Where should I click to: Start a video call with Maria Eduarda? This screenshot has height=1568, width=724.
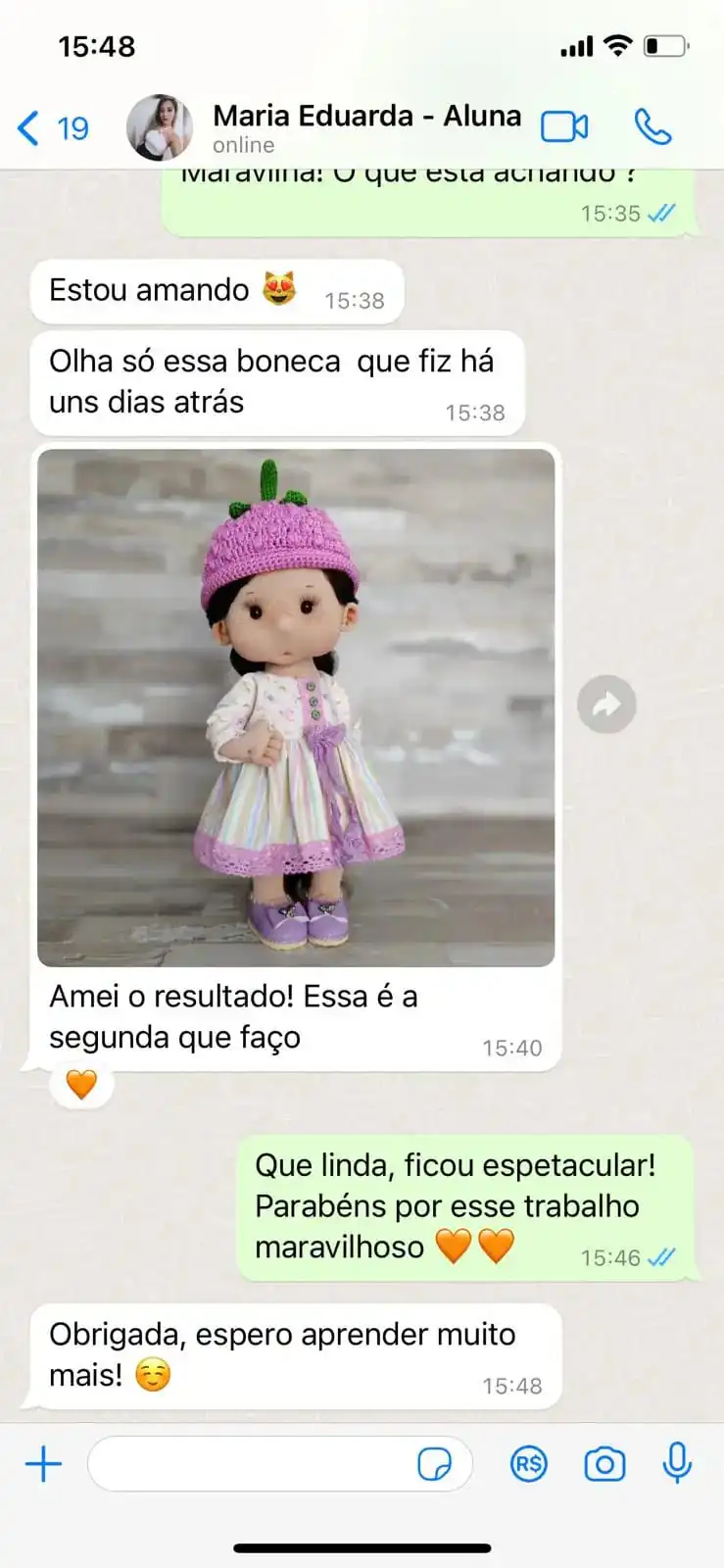(x=564, y=127)
